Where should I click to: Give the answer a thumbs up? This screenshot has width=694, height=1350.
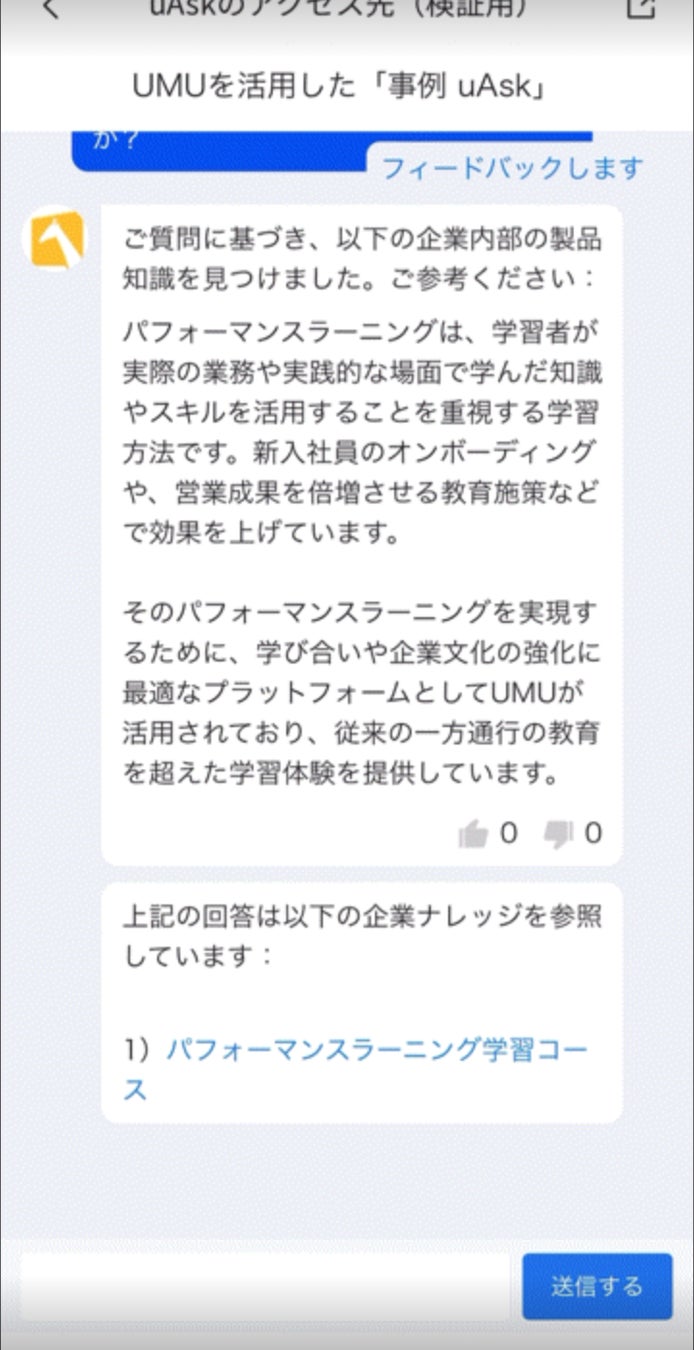[x=472, y=833]
